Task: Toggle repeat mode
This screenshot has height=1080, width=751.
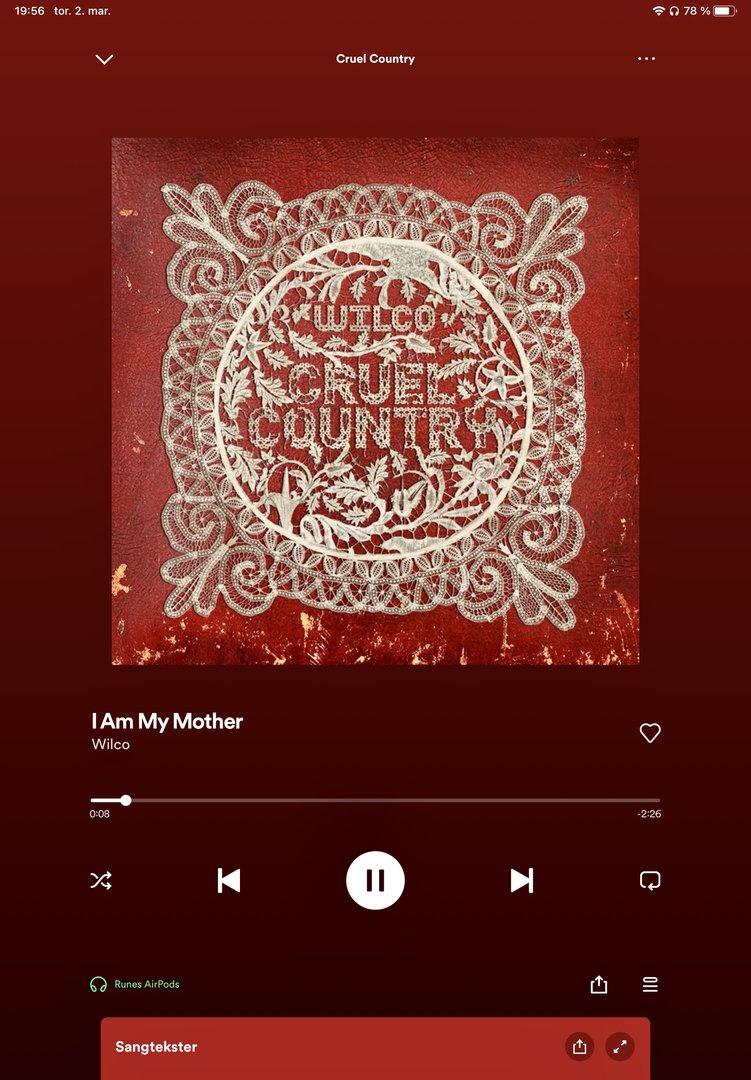Action: (x=650, y=881)
